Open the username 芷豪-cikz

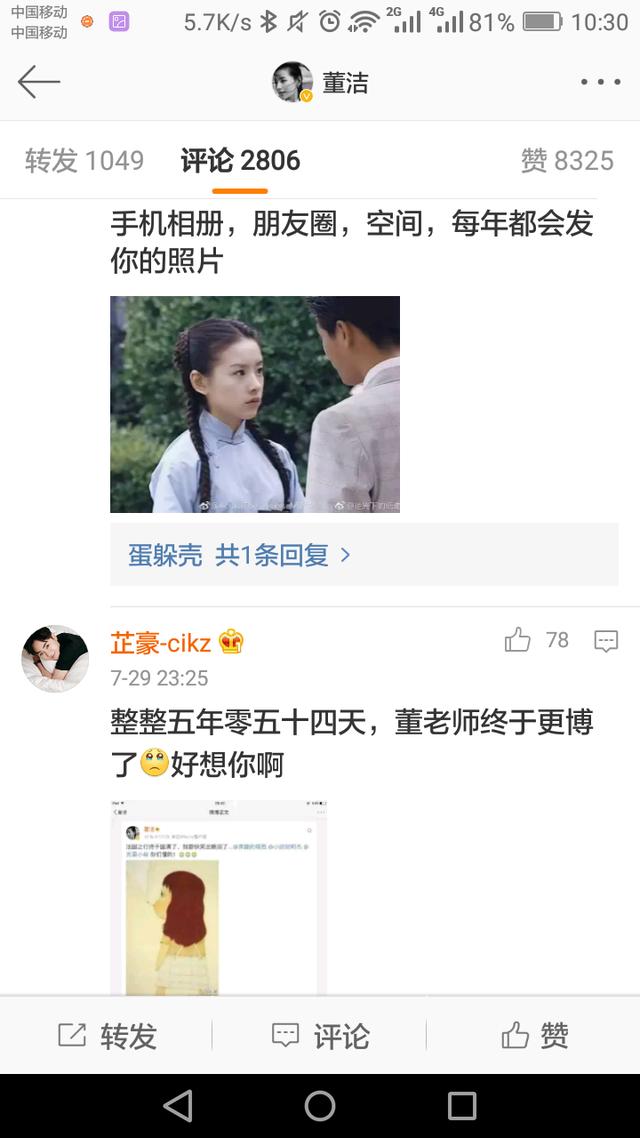(x=162, y=642)
